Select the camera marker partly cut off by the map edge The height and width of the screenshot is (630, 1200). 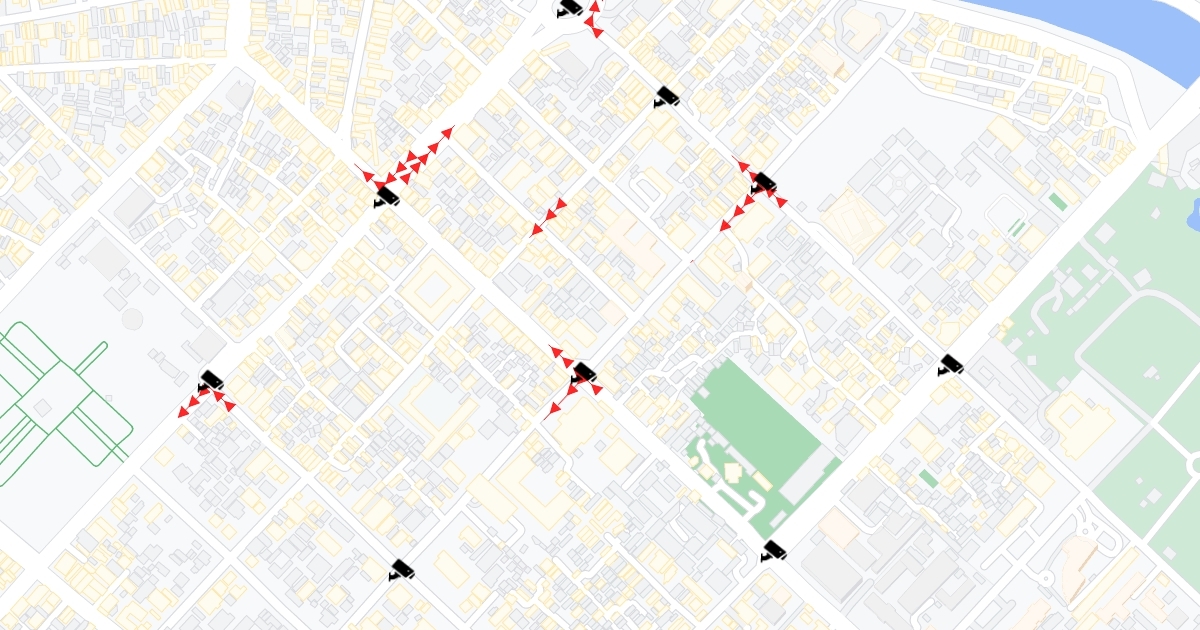570,9
